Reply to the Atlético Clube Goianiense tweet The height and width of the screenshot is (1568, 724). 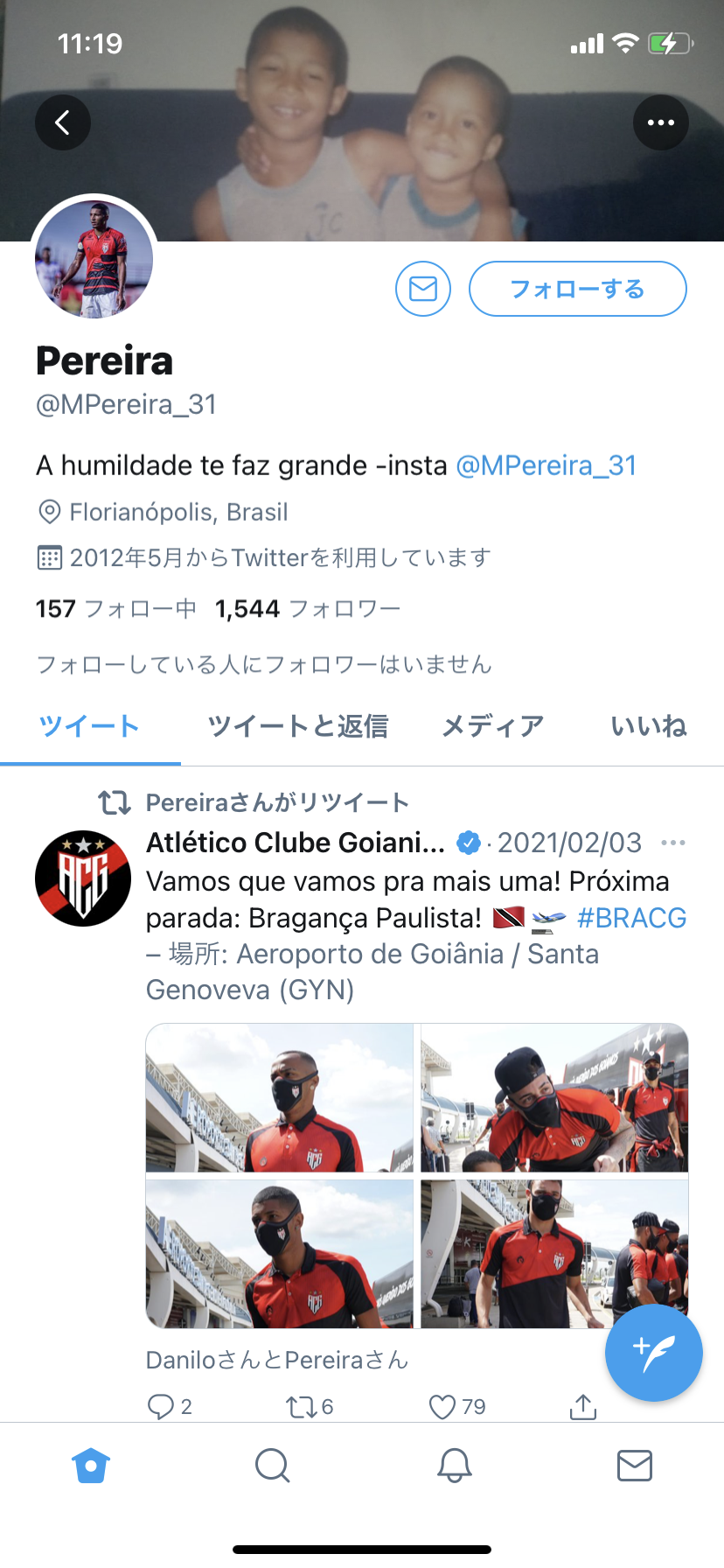click(162, 1406)
